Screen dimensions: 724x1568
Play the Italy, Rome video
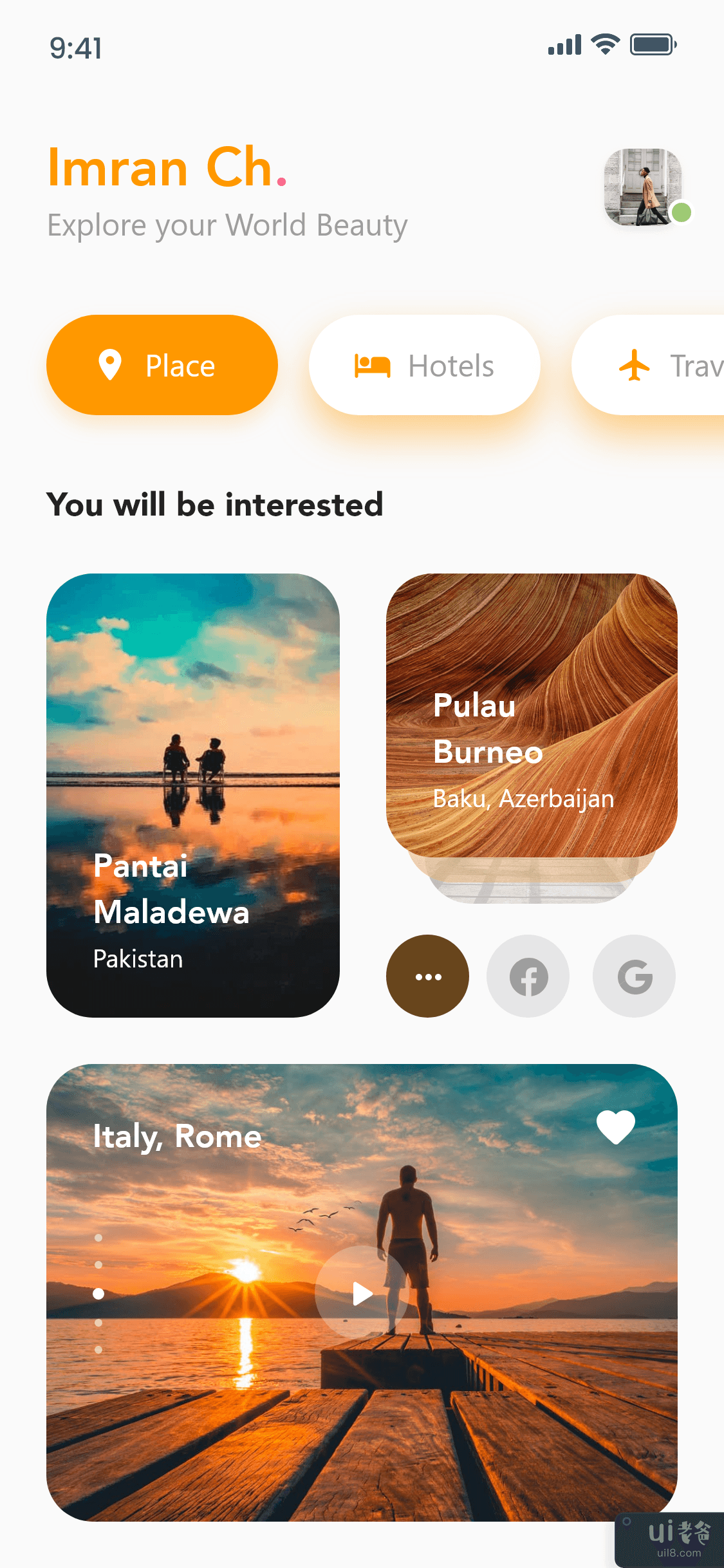pyautogui.click(x=362, y=1293)
